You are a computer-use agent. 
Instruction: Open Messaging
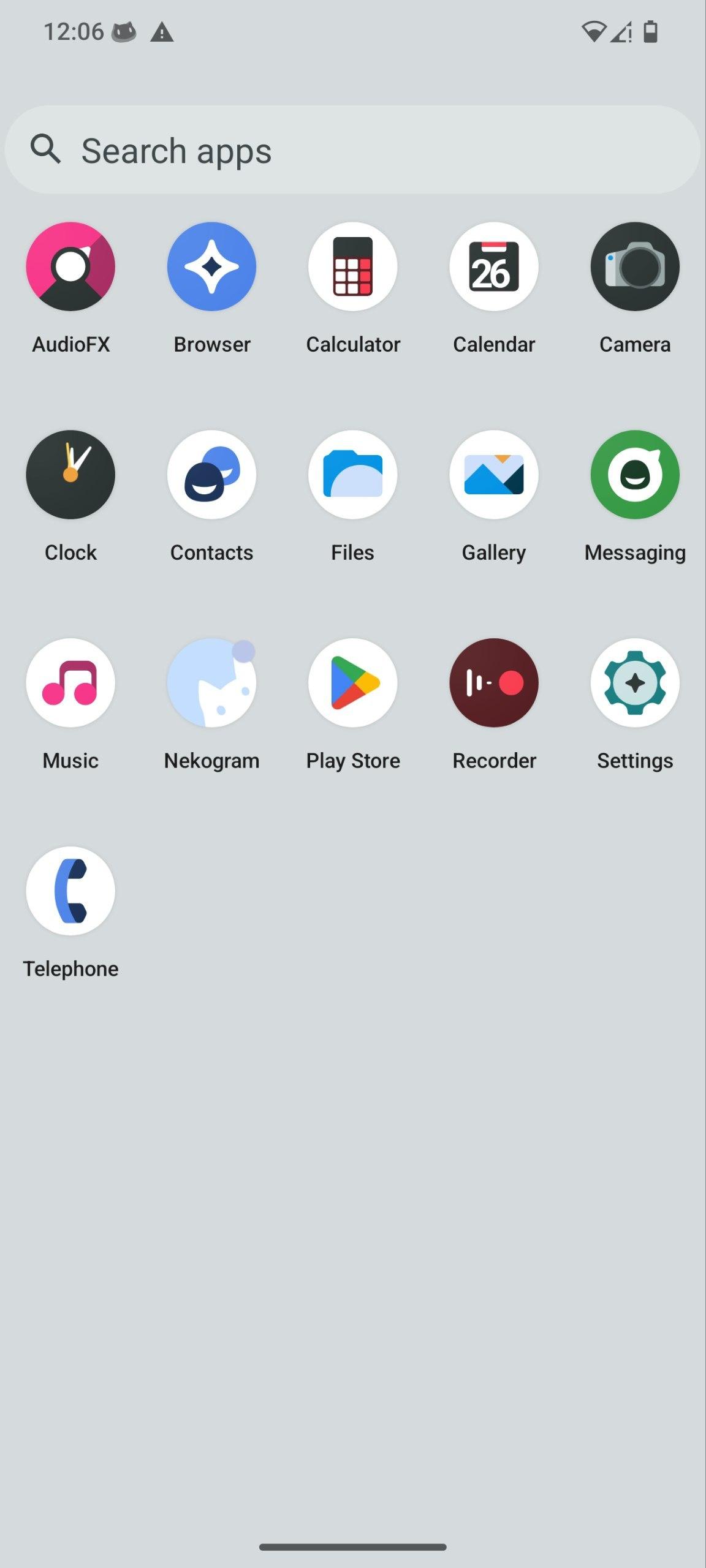[x=635, y=475]
